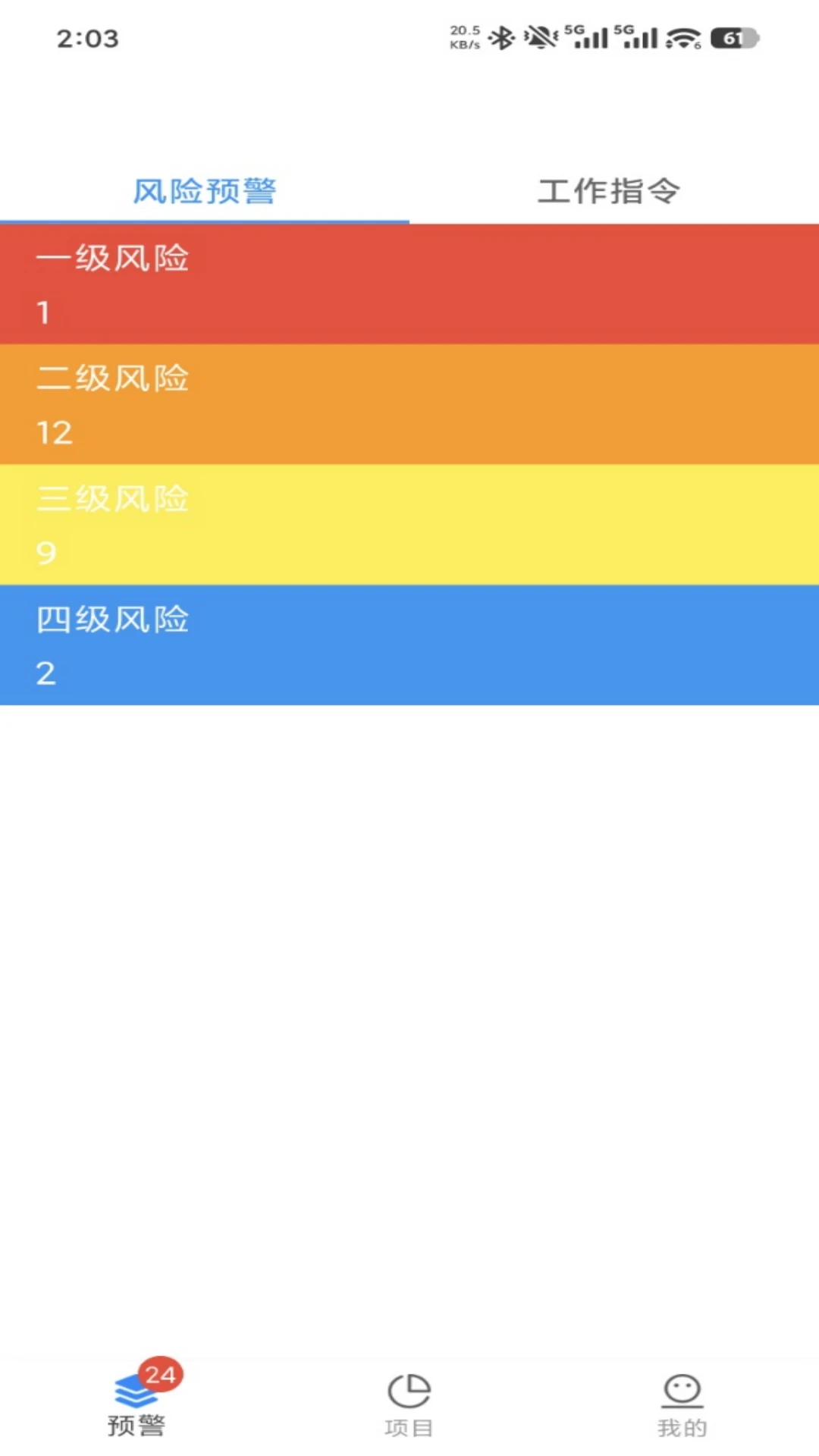The width and height of the screenshot is (819, 1456).
Task: View the 四级风险 blue risk details
Action: click(409, 643)
